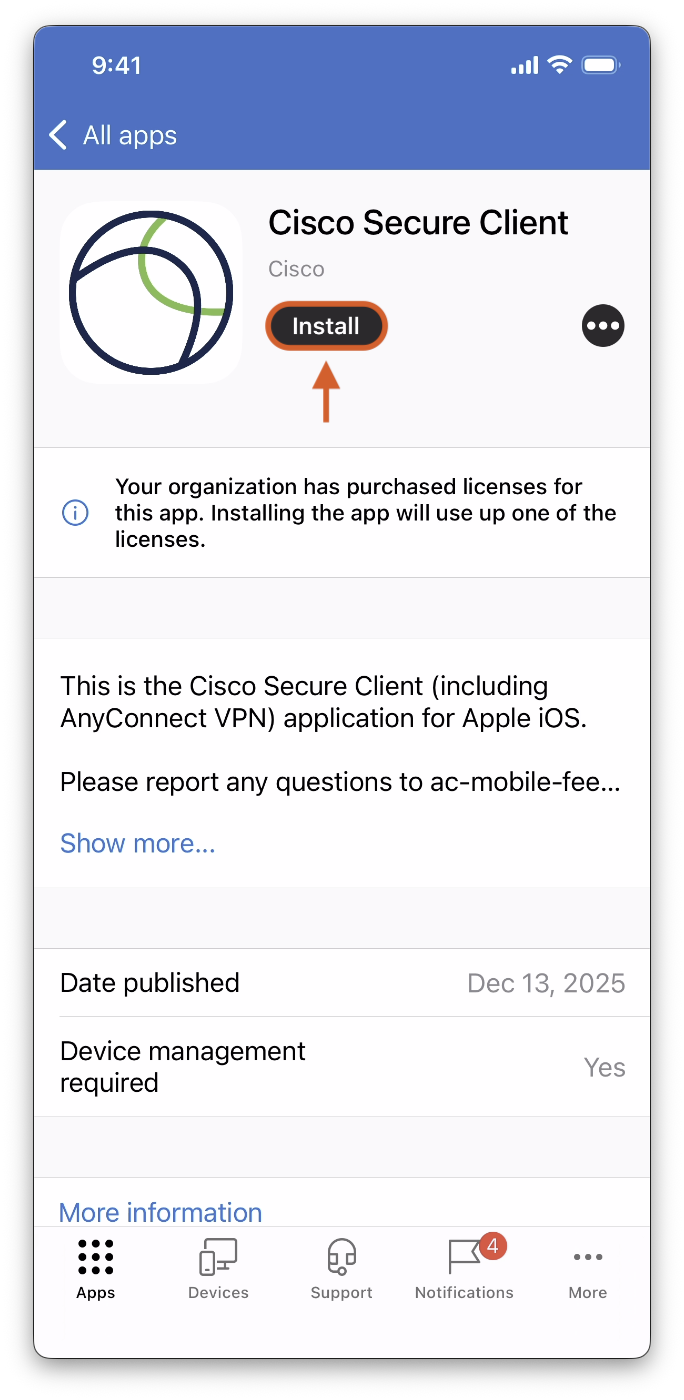Go back to All apps

pos(112,136)
